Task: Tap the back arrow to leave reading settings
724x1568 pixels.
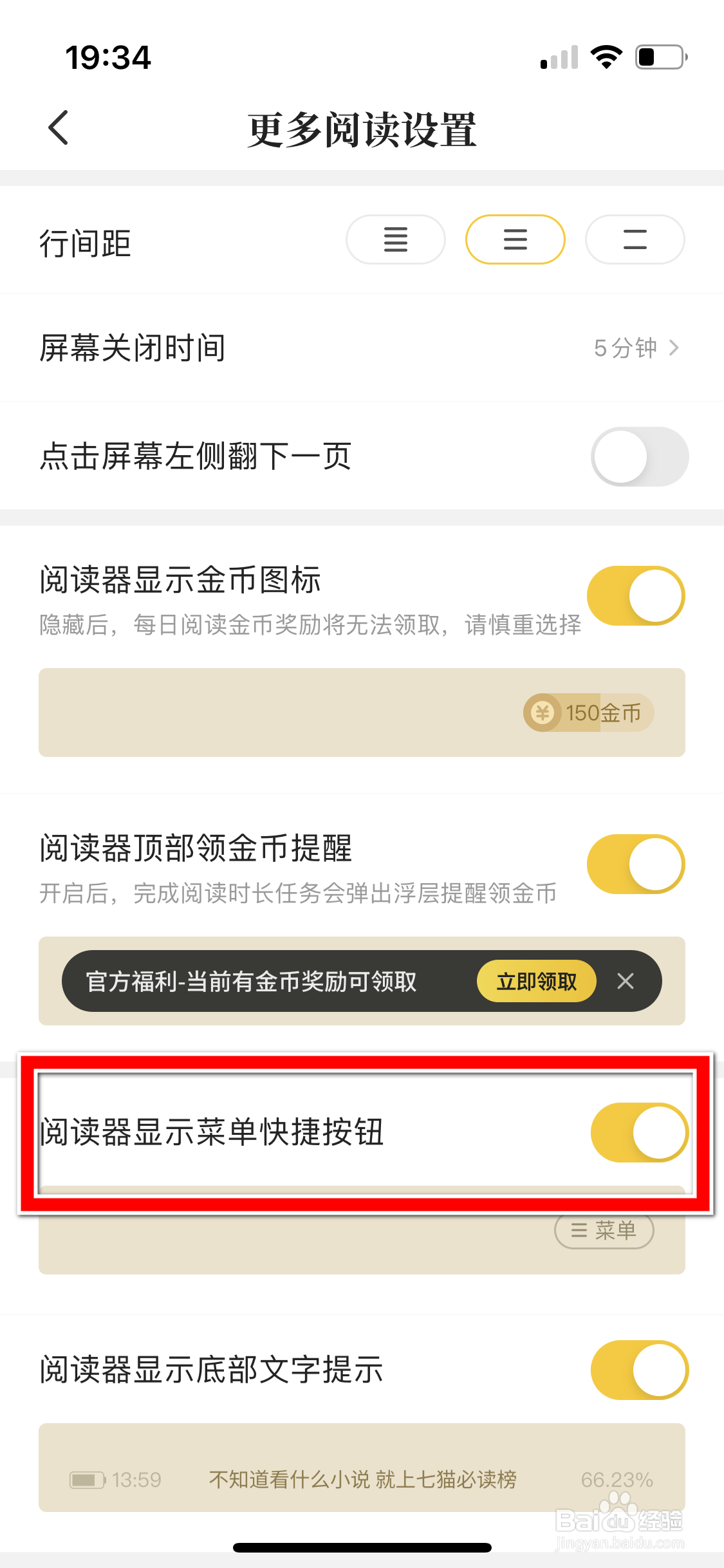Action: pos(58,127)
